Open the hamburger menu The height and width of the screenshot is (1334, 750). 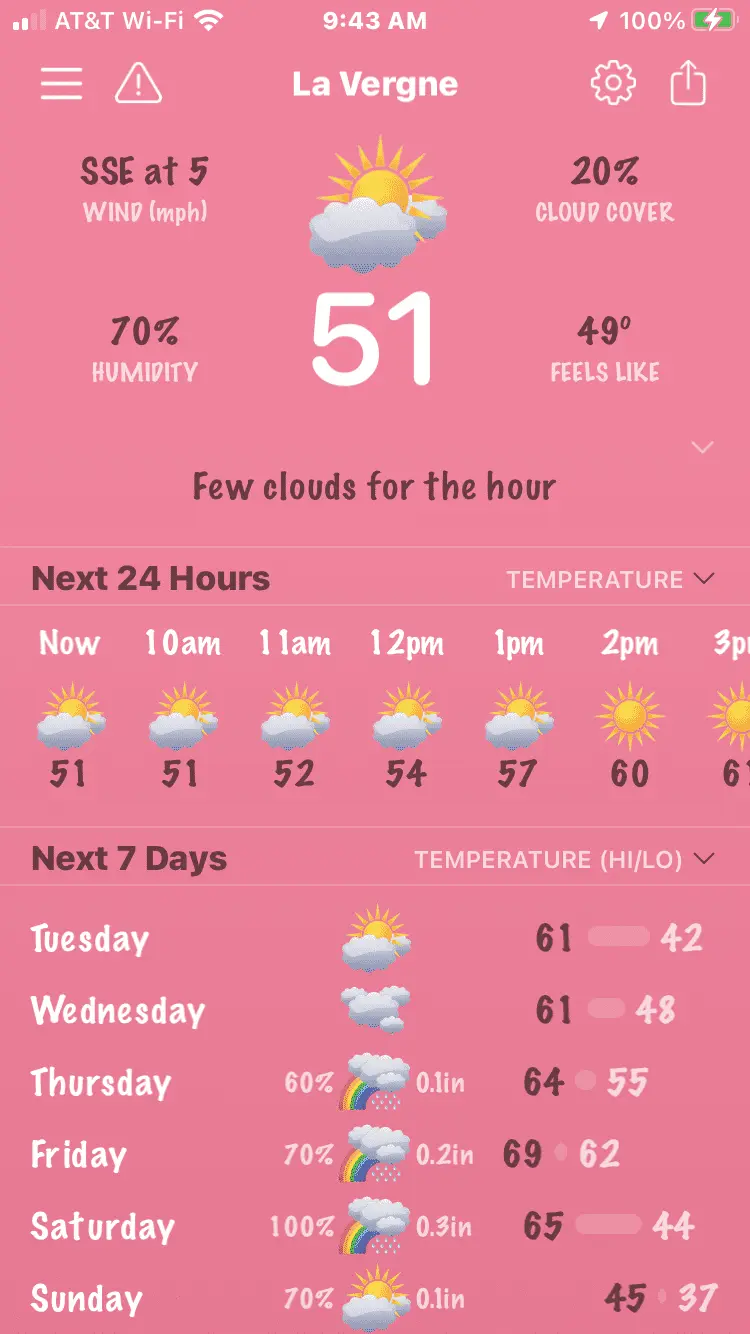61,84
